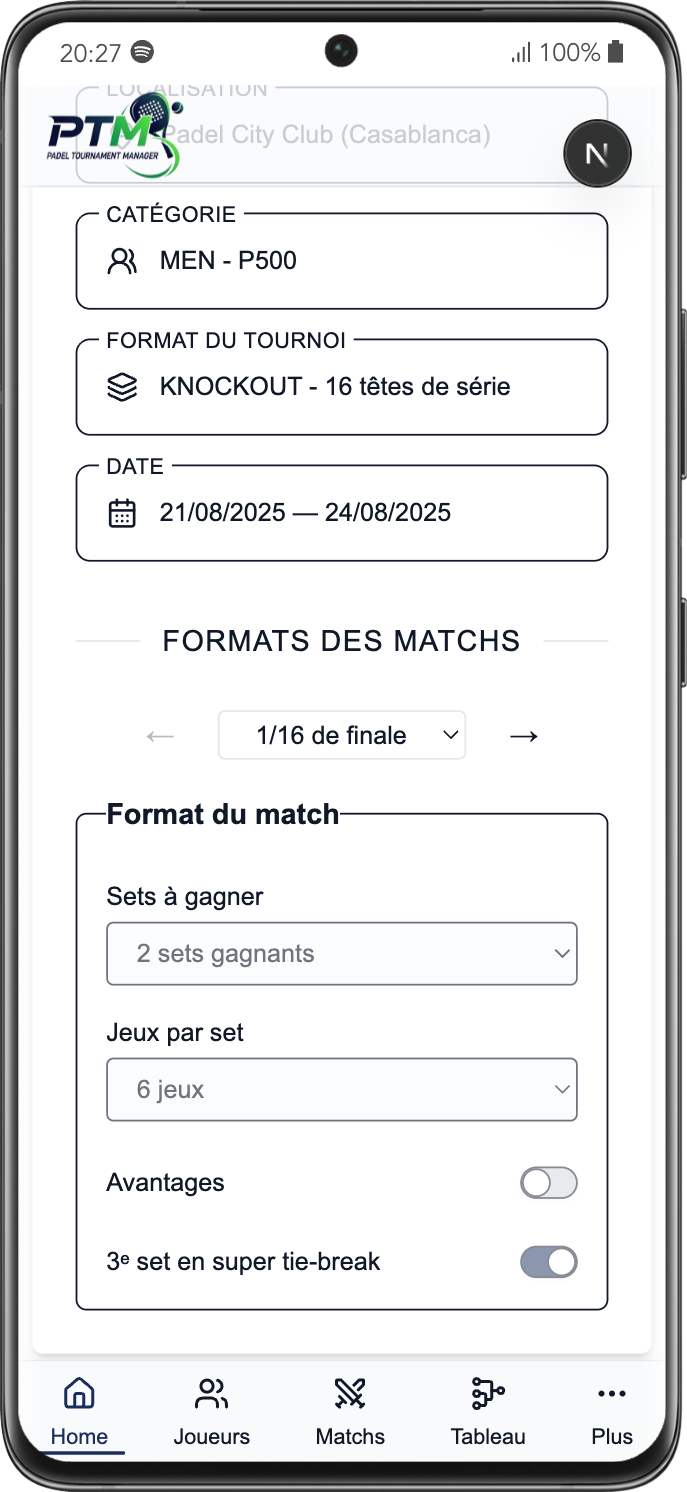687x1492 pixels.
Task: Open the 1/16 de finale round dropdown
Action: click(342, 735)
